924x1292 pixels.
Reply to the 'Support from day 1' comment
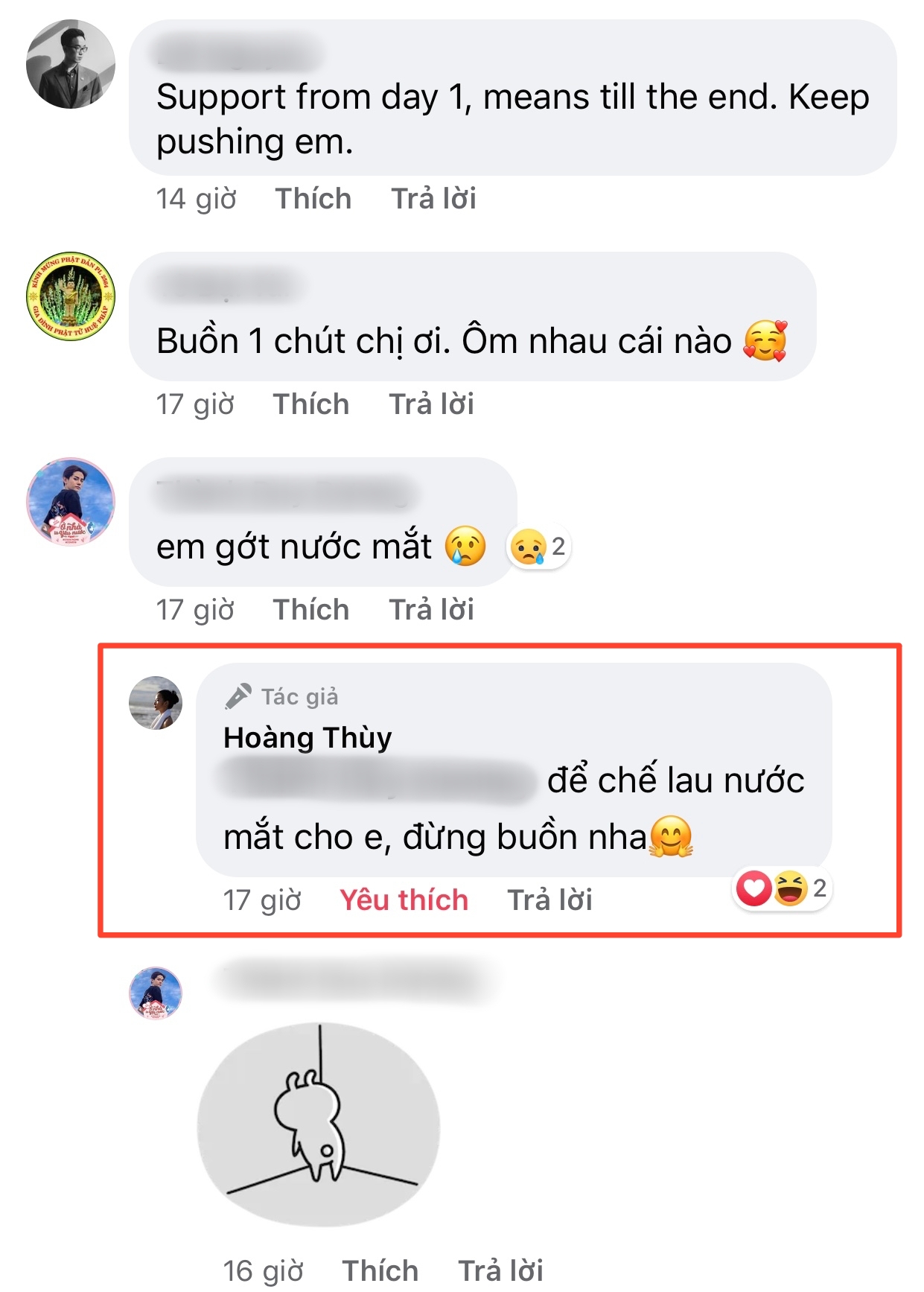(433, 199)
